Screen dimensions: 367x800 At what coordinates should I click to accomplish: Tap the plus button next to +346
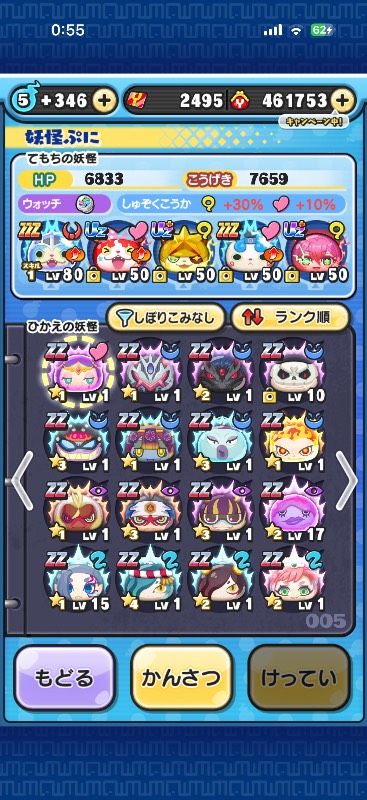pyautogui.click(x=104, y=101)
